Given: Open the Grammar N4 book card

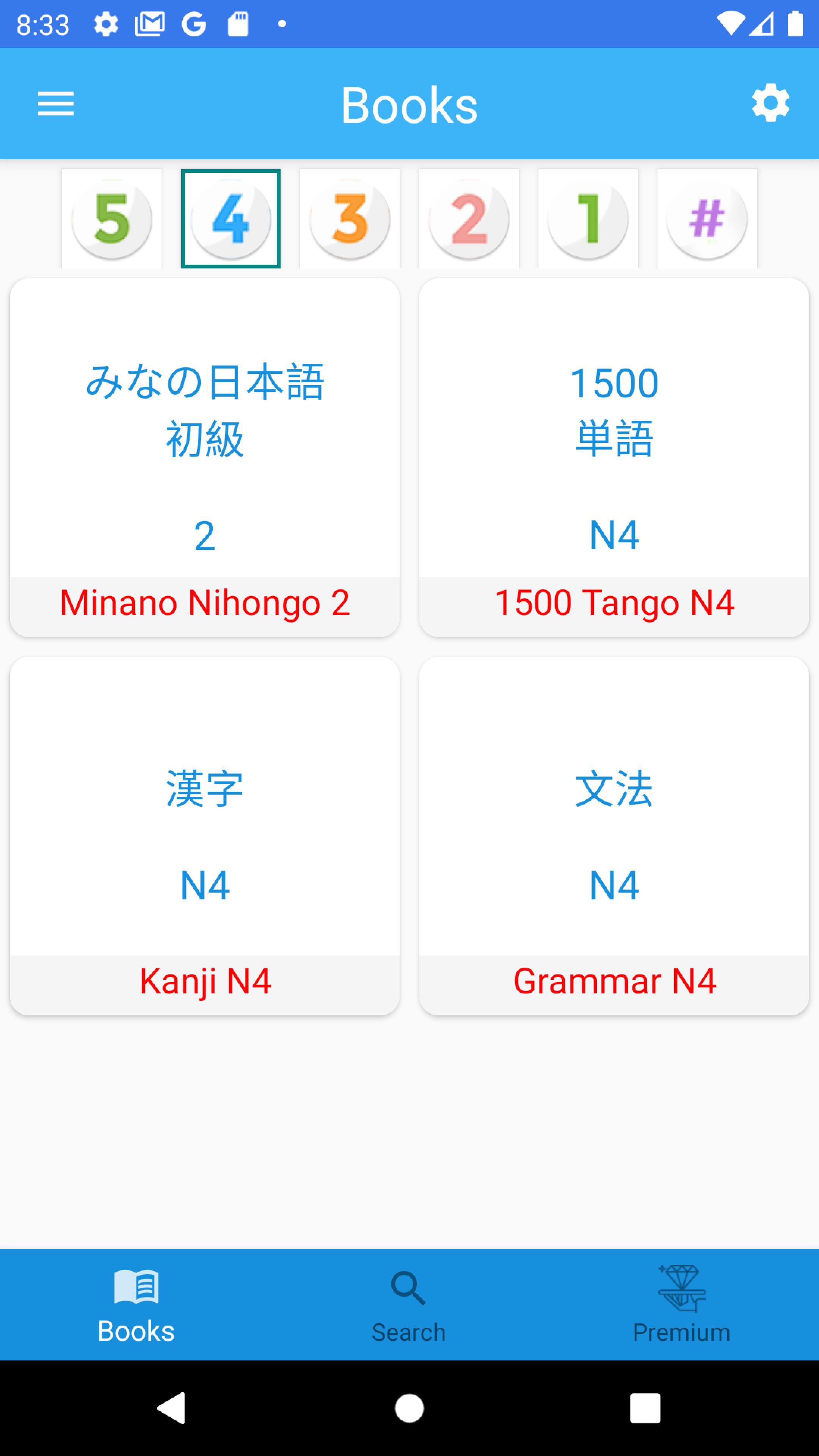Looking at the screenshot, I should (614, 835).
